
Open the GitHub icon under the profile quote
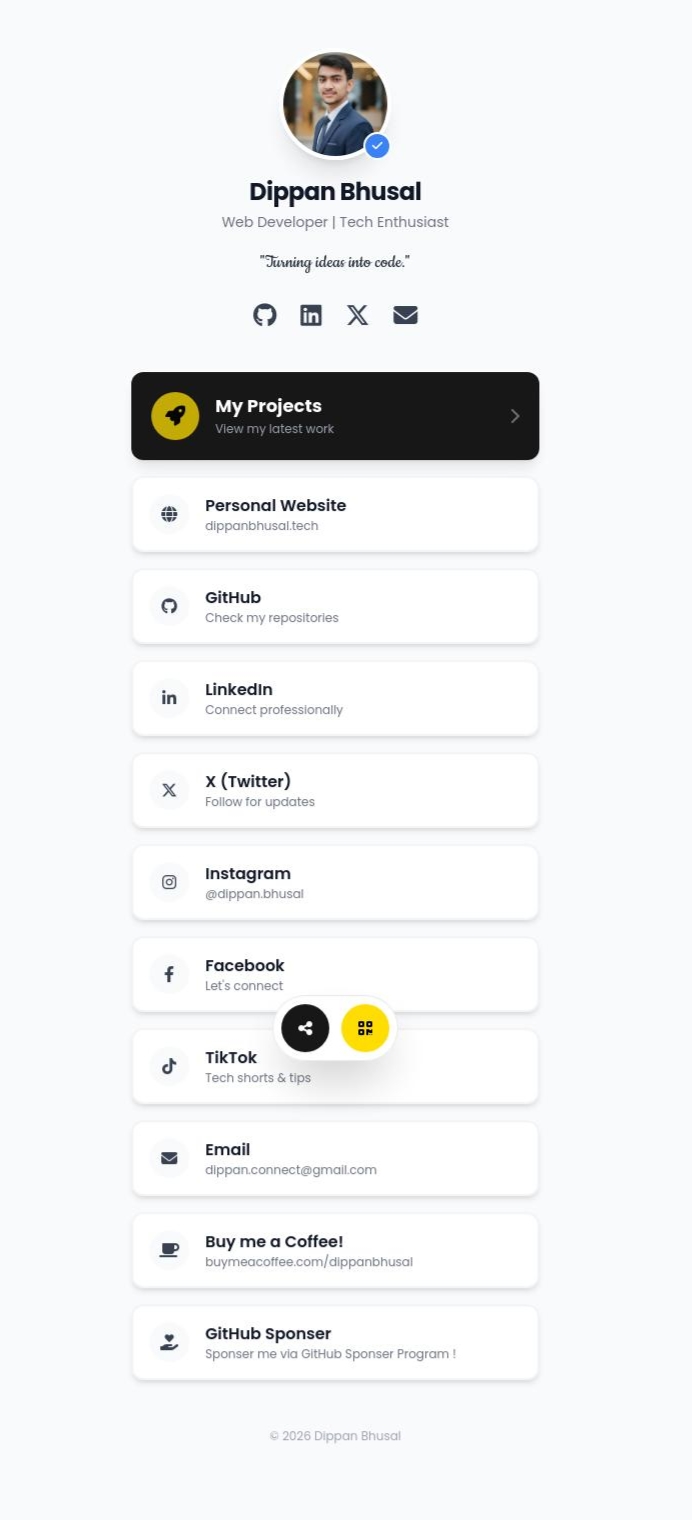[x=264, y=315]
